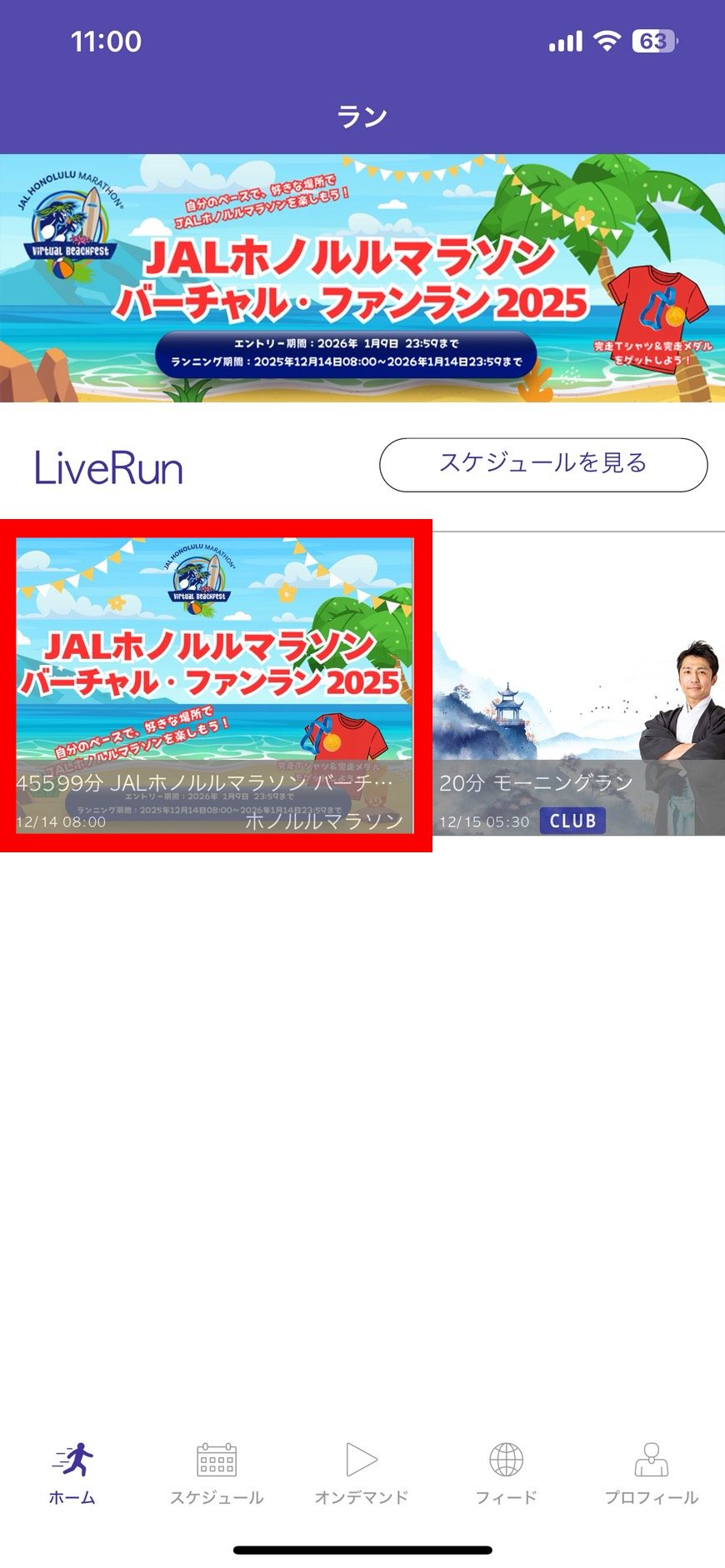Switch to the スケジュール tab
The width and height of the screenshot is (725, 1568).
pos(217,1475)
